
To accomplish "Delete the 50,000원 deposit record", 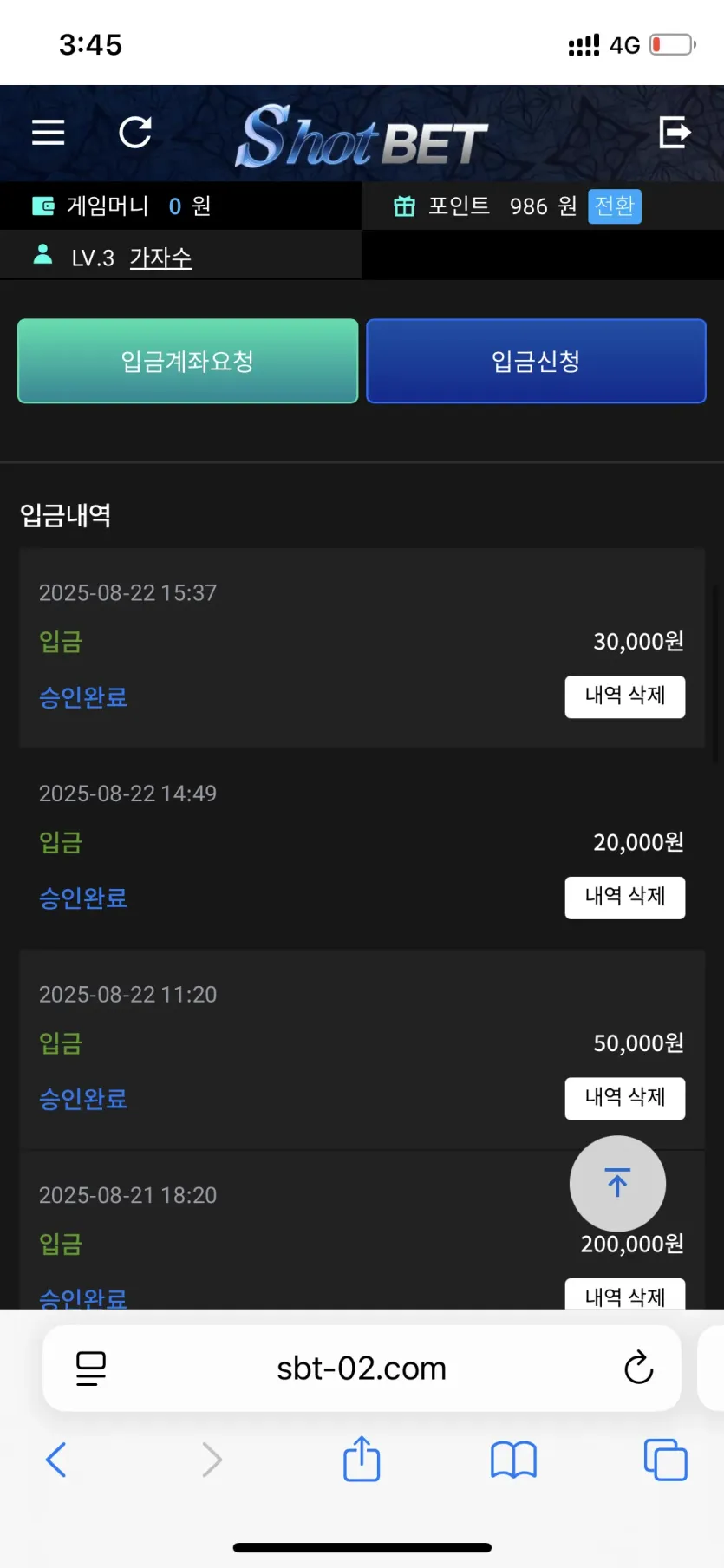I will click(625, 1099).
